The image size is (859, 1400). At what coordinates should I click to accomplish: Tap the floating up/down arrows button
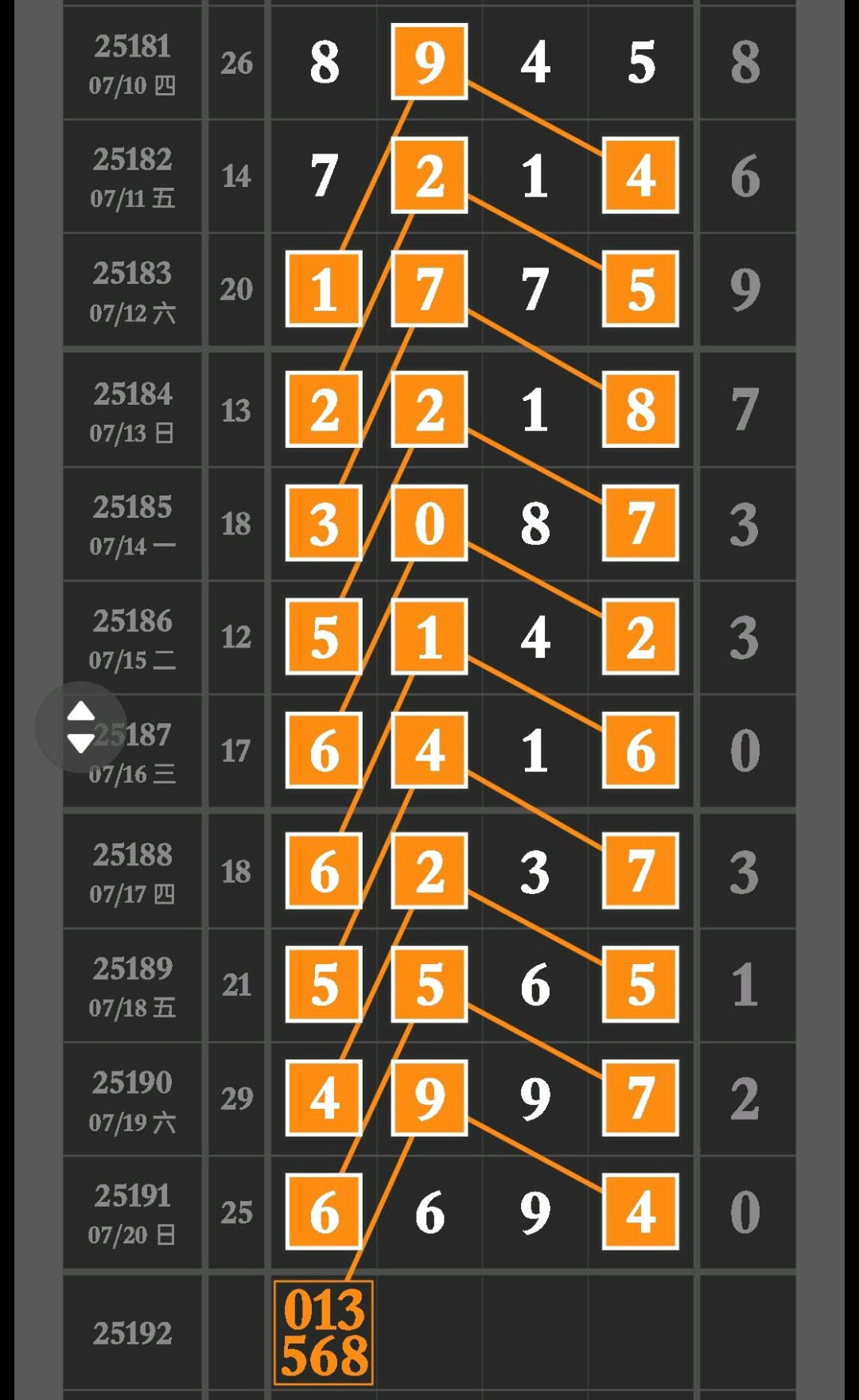[x=80, y=727]
